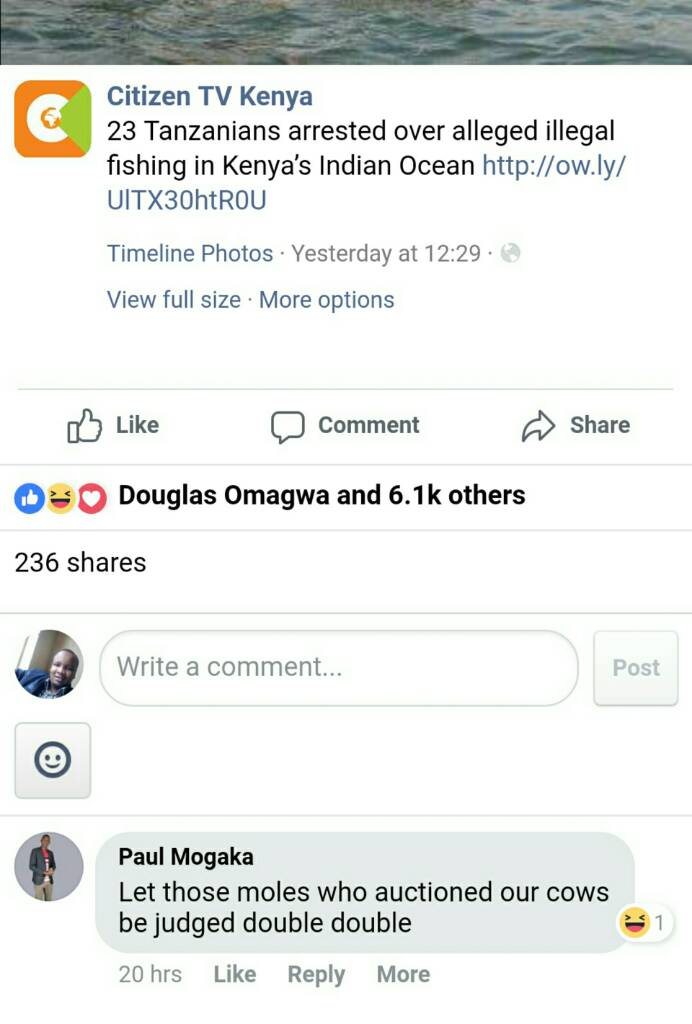692x1024 pixels.
Task: Open More on Paul Mogaka's comment
Action: 403,974
